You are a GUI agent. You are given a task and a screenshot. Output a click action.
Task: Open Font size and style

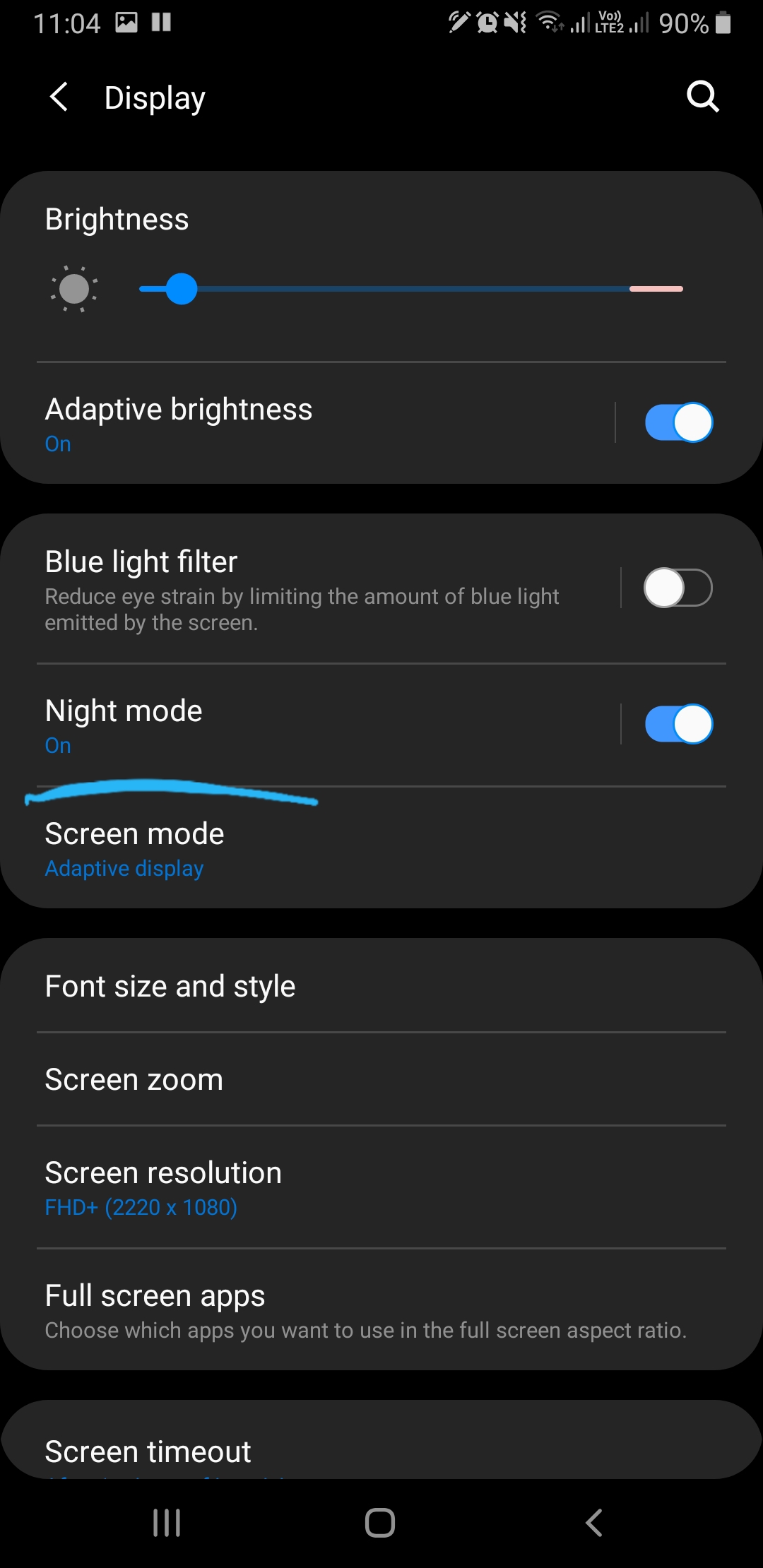tap(283, 986)
